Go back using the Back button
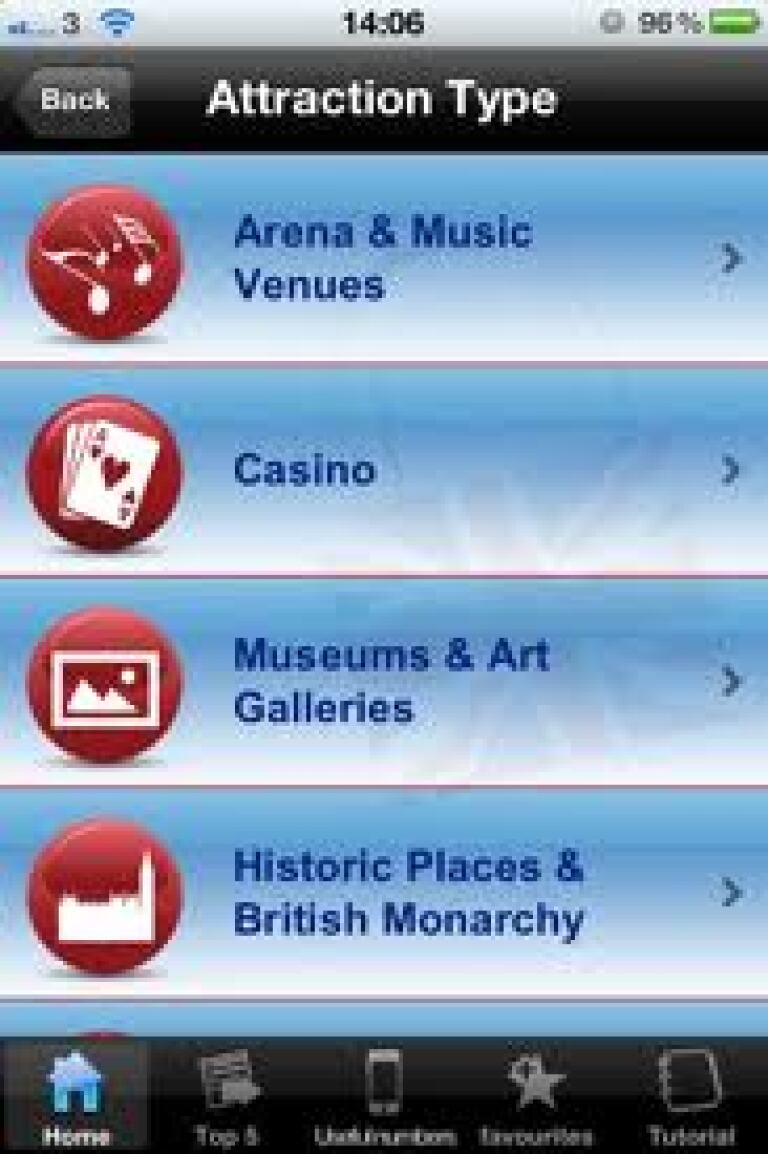Image resolution: width=768 pixels, height=1154 pixels. tap(74, 100)
